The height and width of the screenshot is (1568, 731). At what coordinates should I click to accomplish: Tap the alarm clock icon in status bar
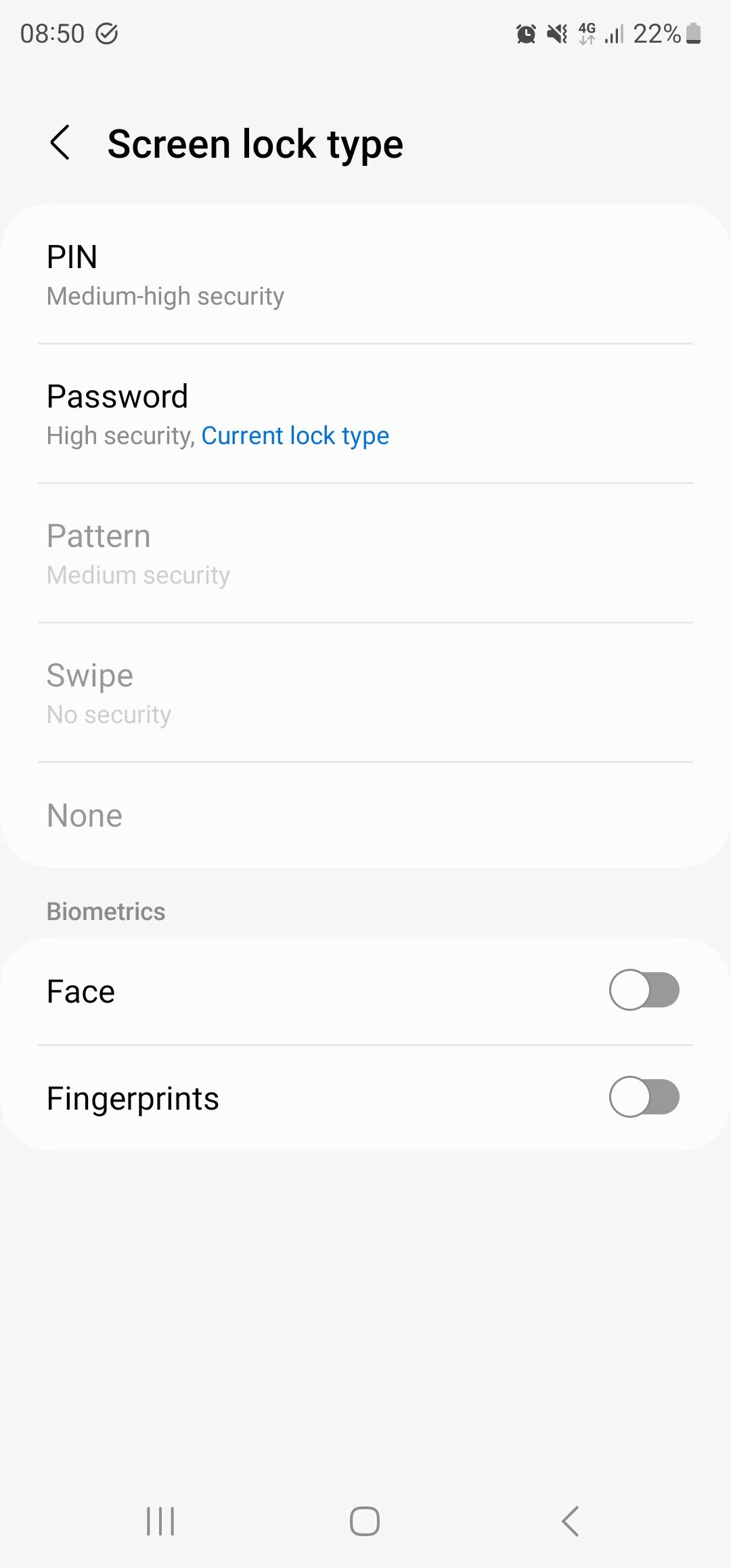click(526, 34)
